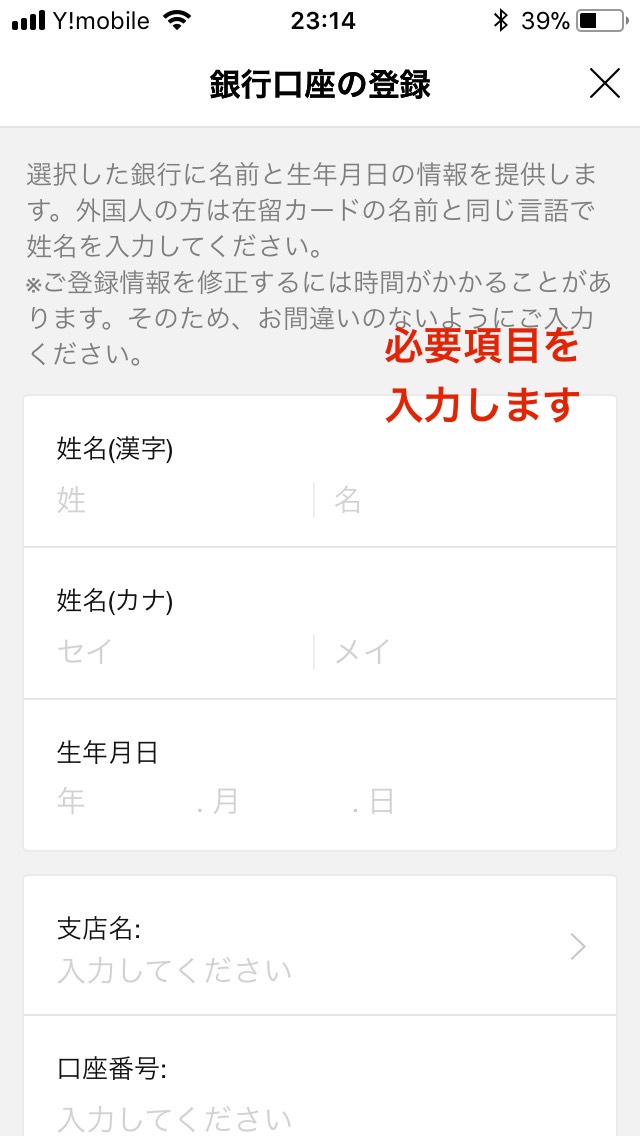Close the bank account registration screen
640x1136 pixels.
pos(604,84)
